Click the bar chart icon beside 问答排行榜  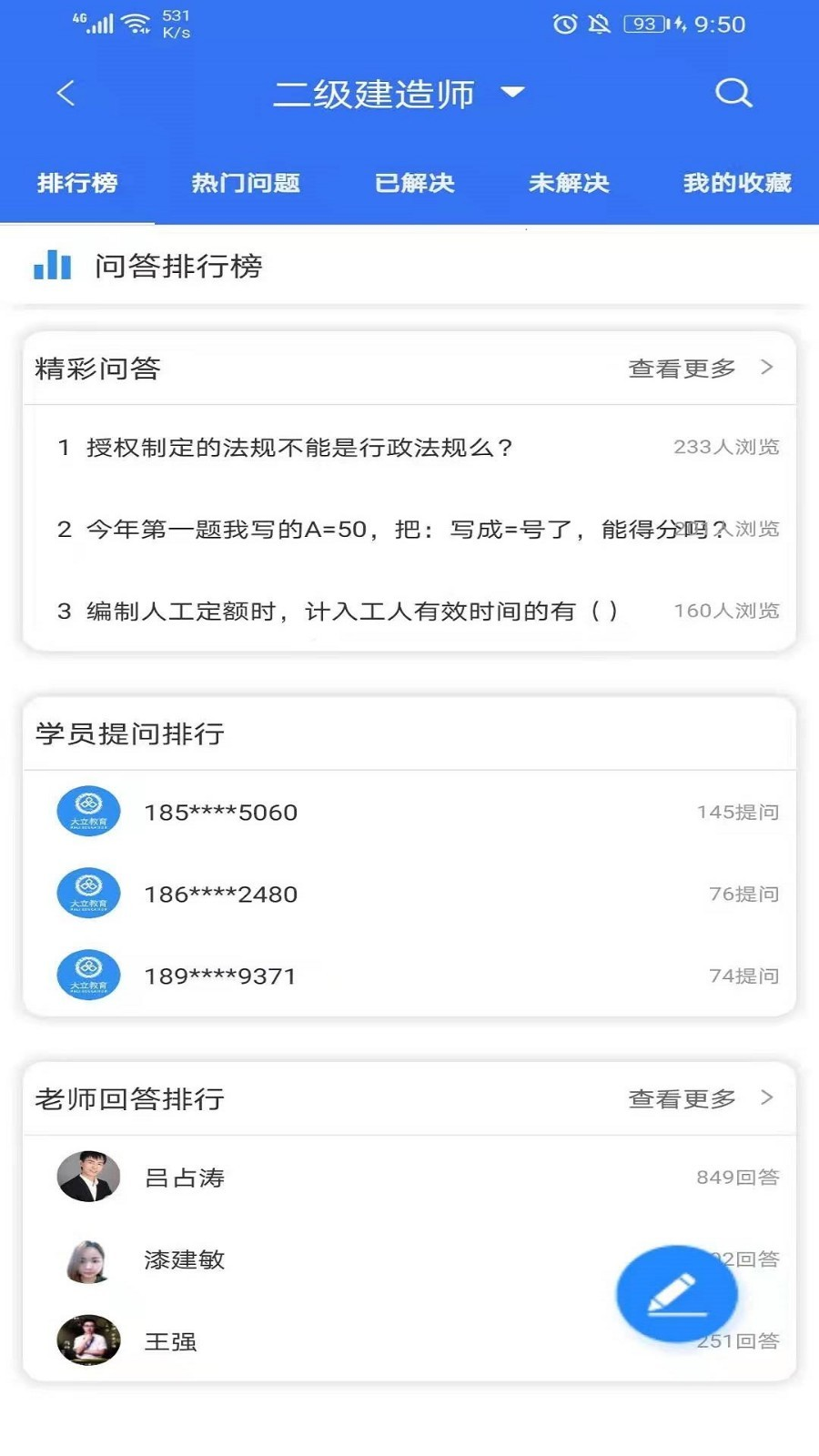[50, 266]
